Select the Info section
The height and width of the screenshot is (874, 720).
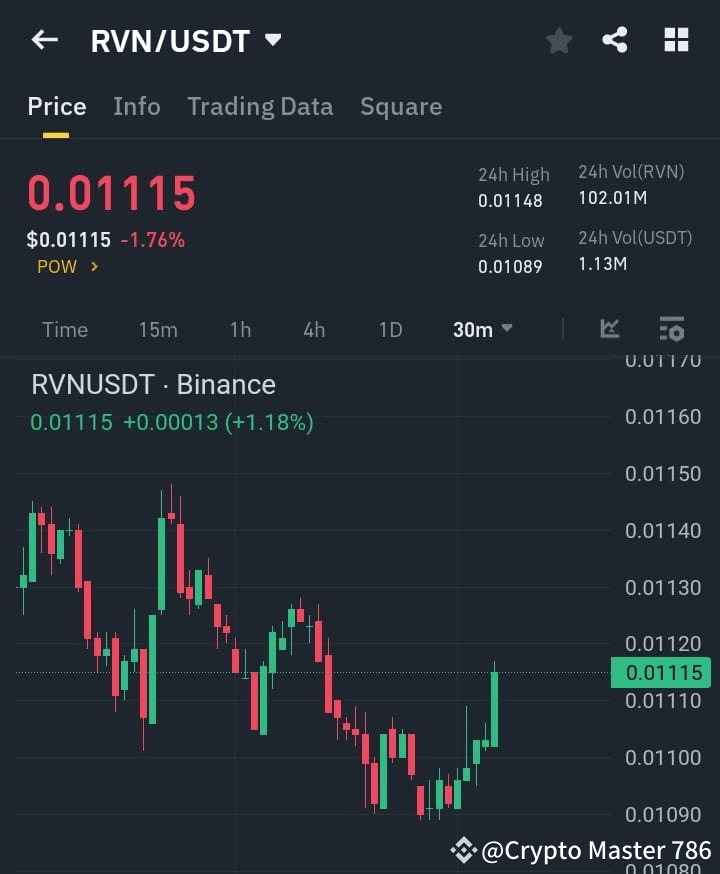click(136, 106)
